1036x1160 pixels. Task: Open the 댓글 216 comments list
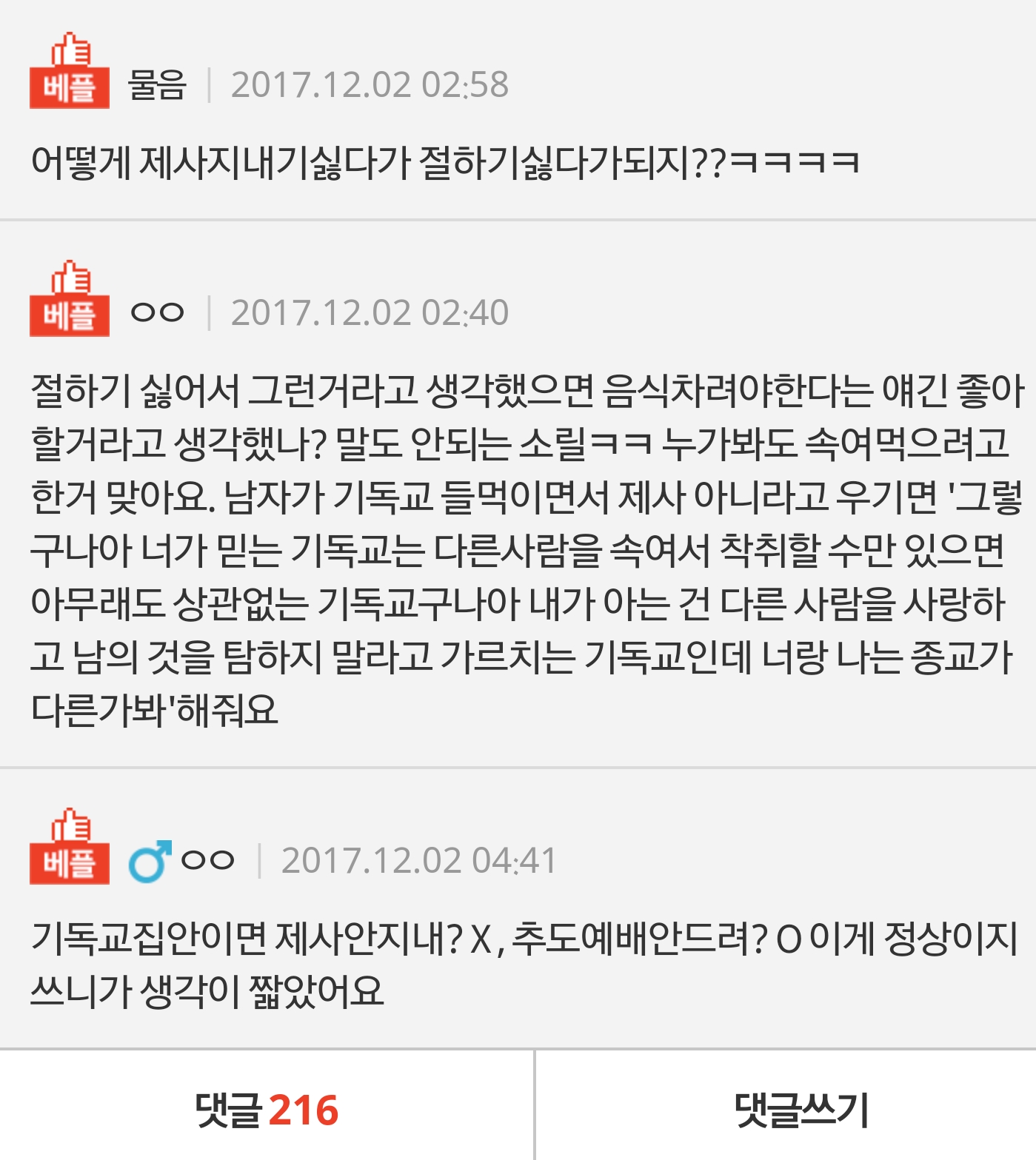267,1109
